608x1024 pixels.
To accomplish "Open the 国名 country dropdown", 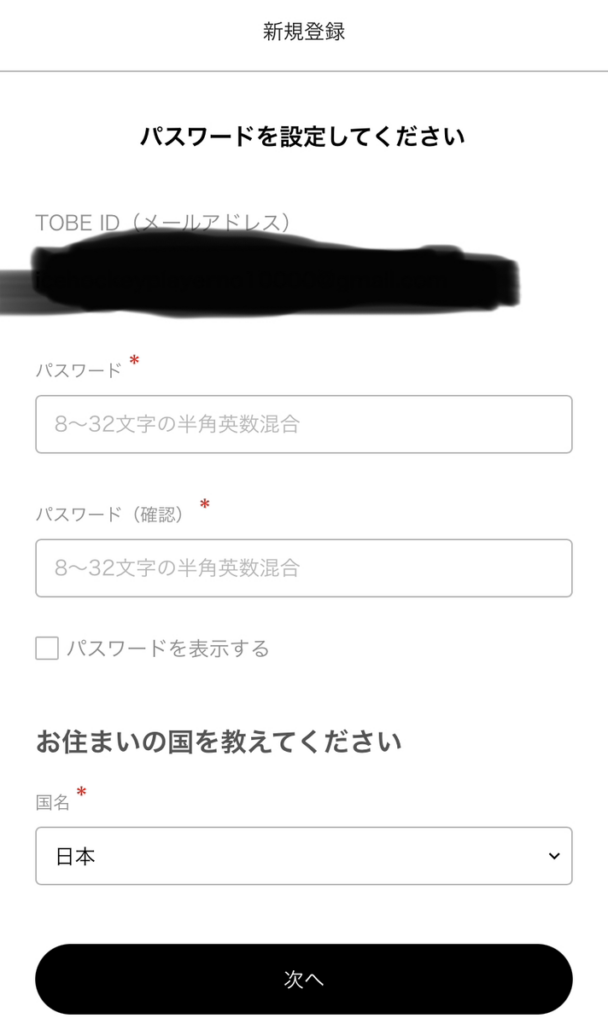I will click(303, 856).
